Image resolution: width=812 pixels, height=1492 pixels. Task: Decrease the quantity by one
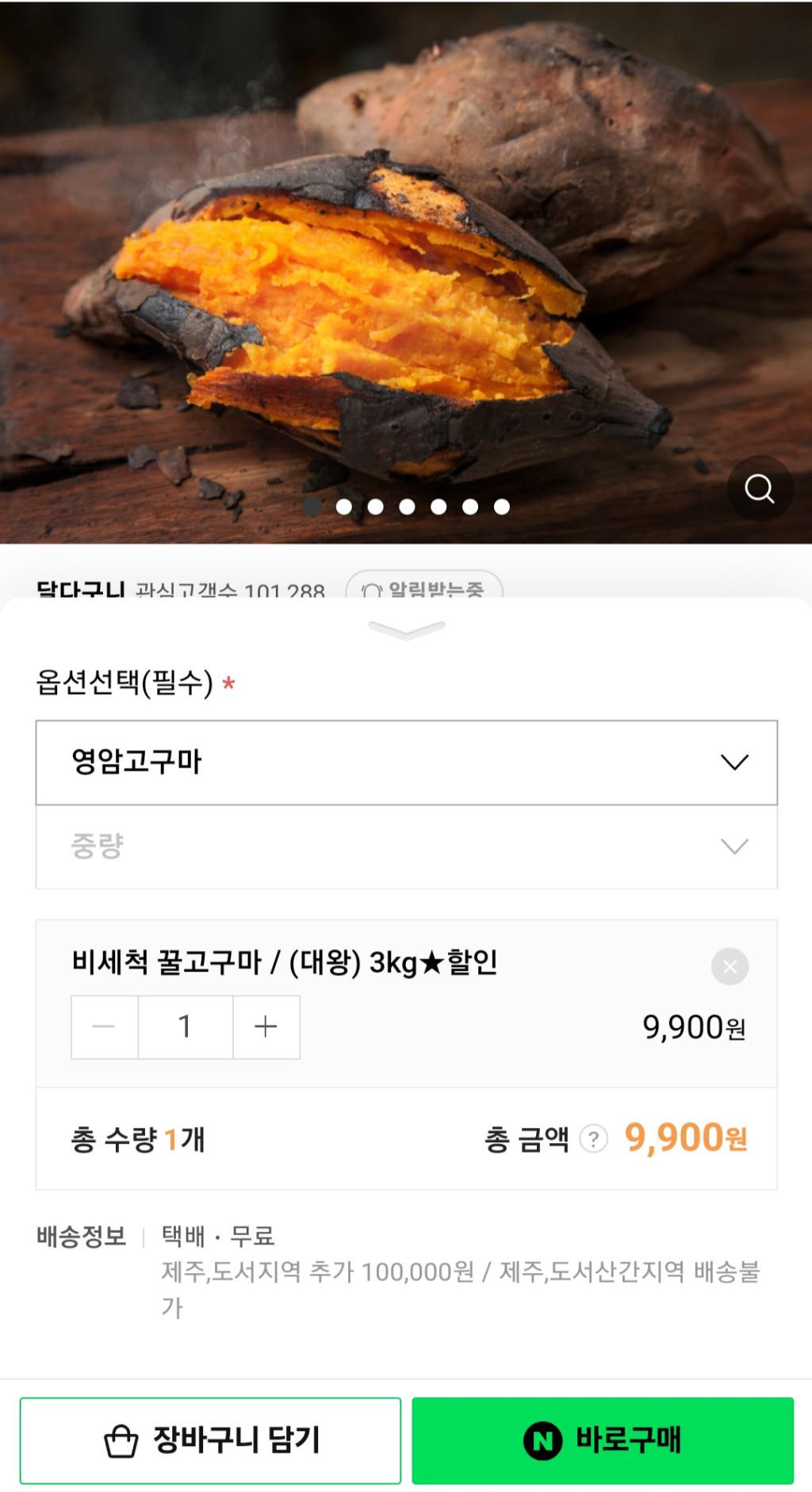click(105, 1026)
